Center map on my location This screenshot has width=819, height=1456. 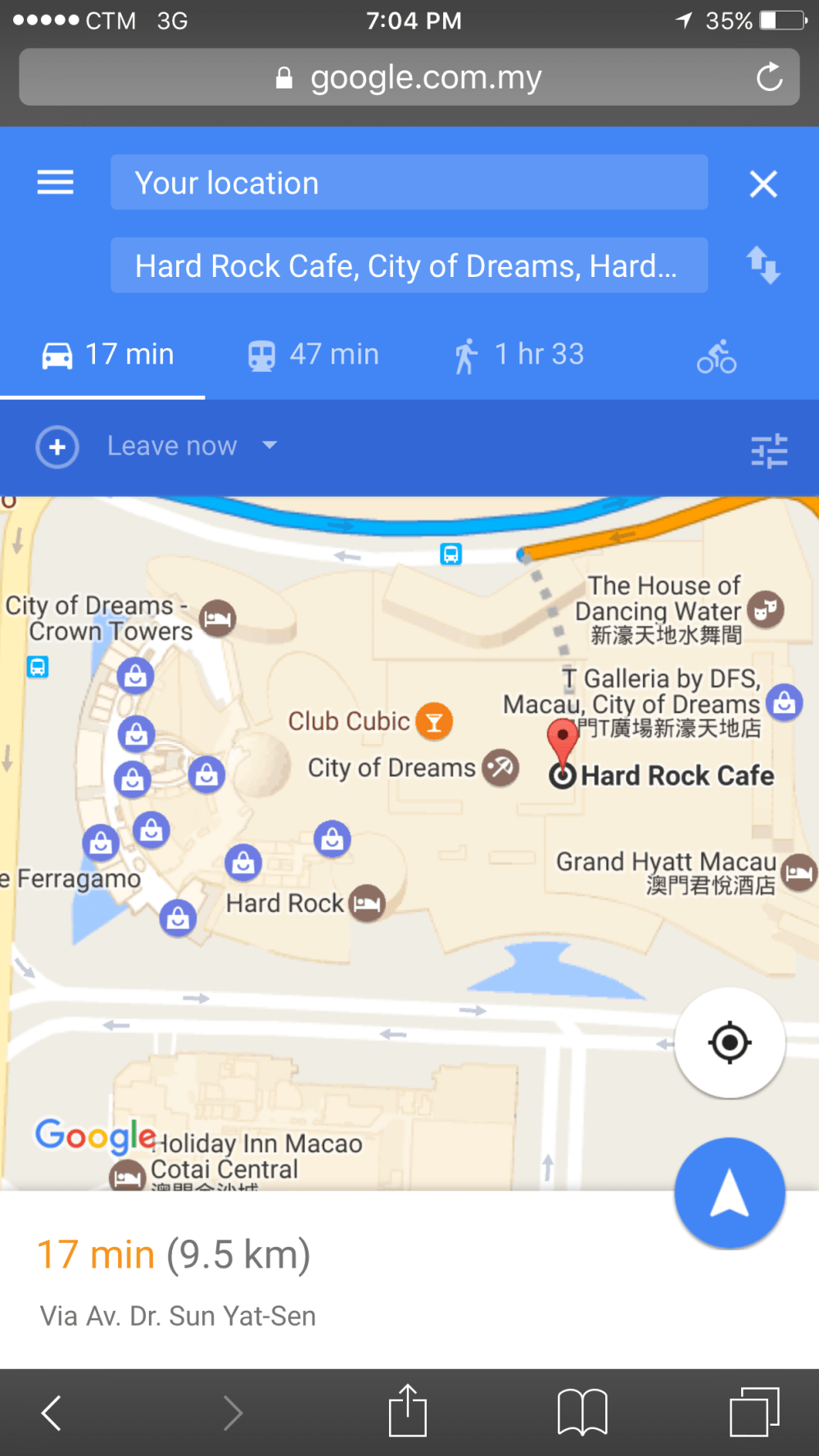point(729,1043)
